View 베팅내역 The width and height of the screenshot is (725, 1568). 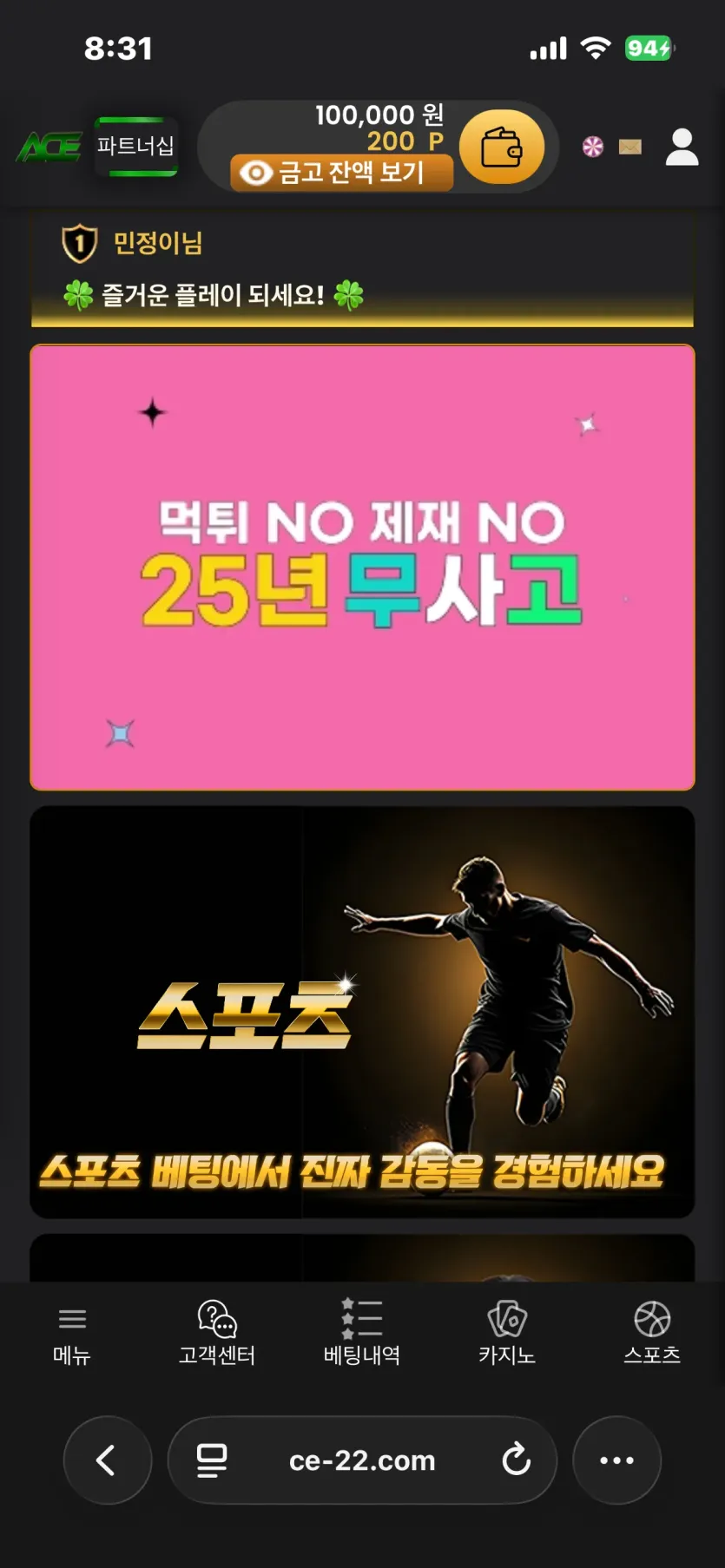pyautogui.click(x=362, y=1332)
